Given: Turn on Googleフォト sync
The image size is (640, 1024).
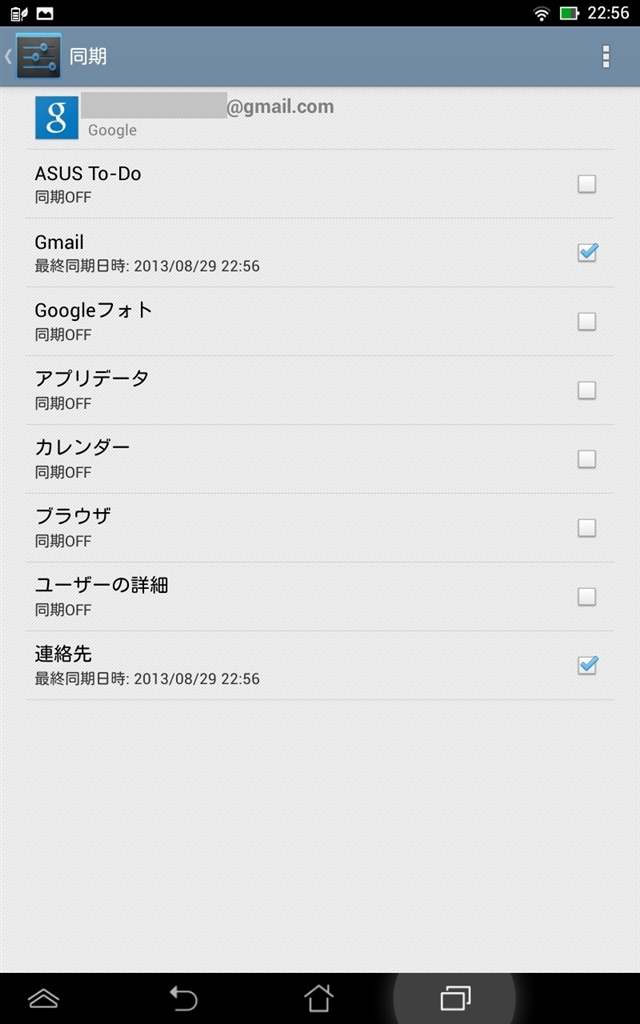Looking at the screenshot, I should [587, 321].
